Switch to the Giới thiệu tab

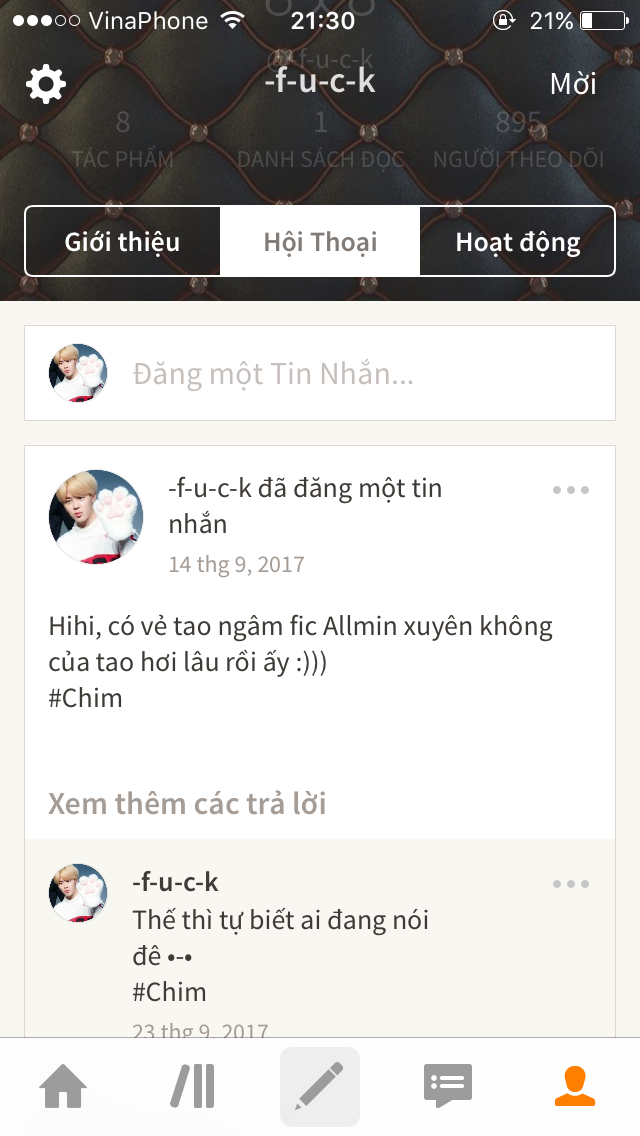[122, 242]
